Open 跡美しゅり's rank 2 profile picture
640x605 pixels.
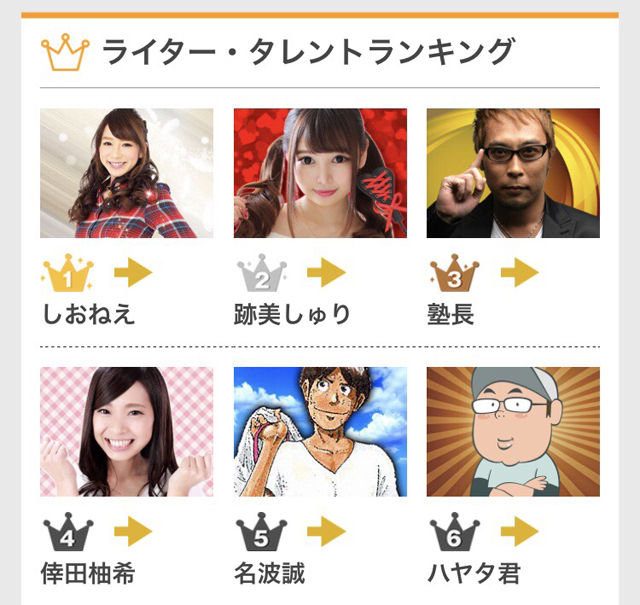[x=320, y=173]
